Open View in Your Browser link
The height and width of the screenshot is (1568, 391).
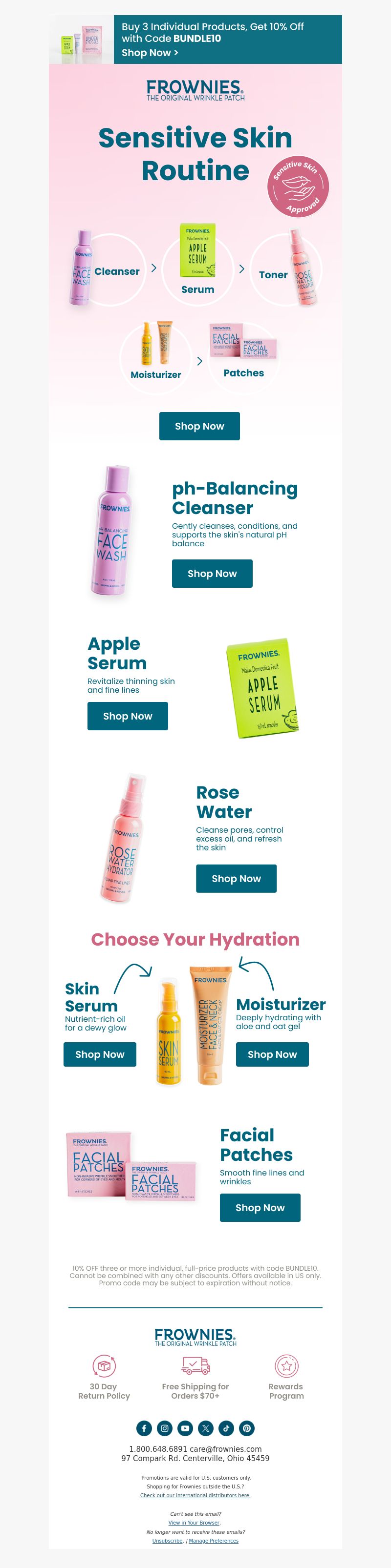pos(195,1522)
